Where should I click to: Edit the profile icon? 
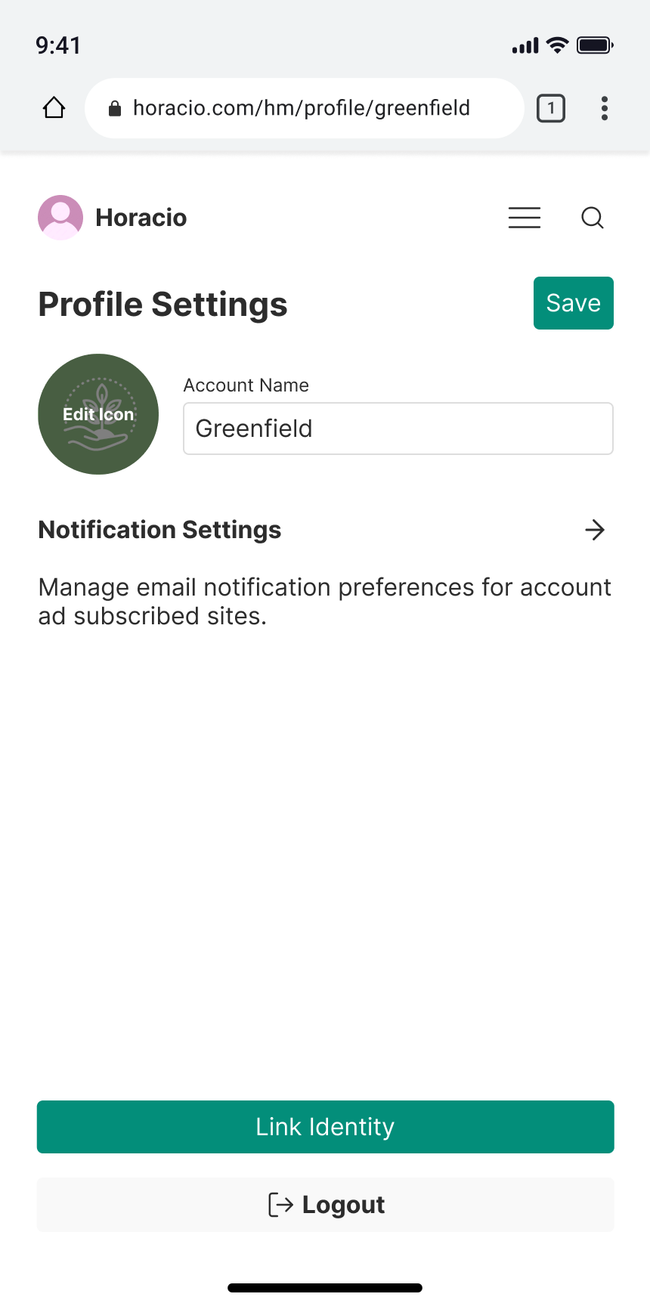pos(98,414)
